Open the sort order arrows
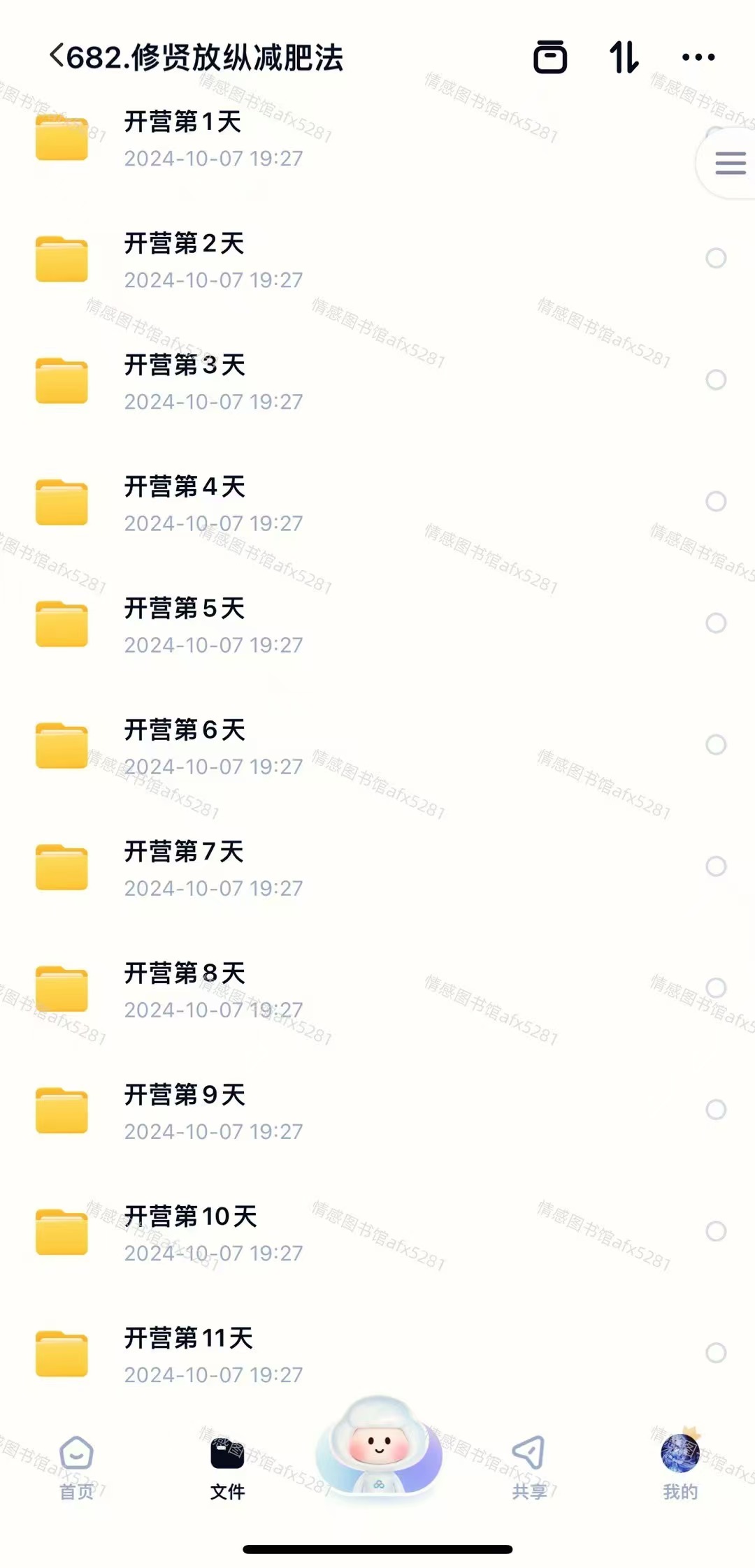The width and height of the screenshot is (755, 1568). click(x=624, y=57)
